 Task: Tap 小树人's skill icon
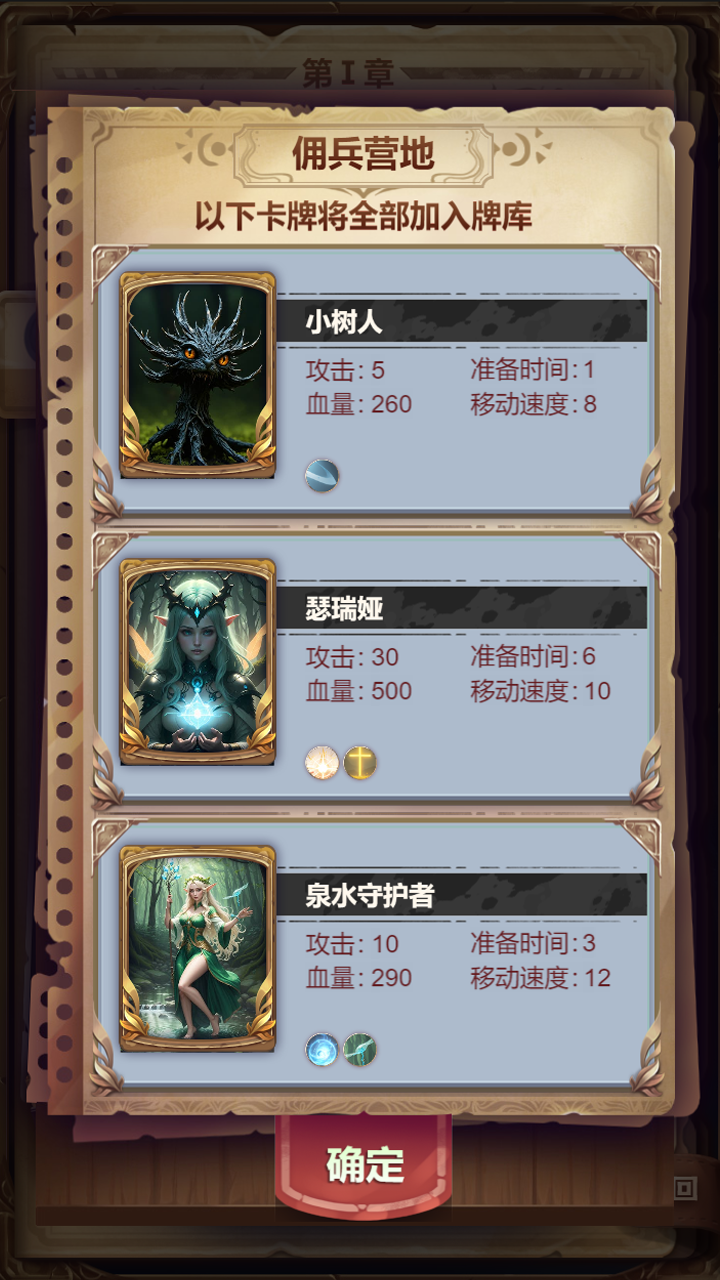(322, 475)
